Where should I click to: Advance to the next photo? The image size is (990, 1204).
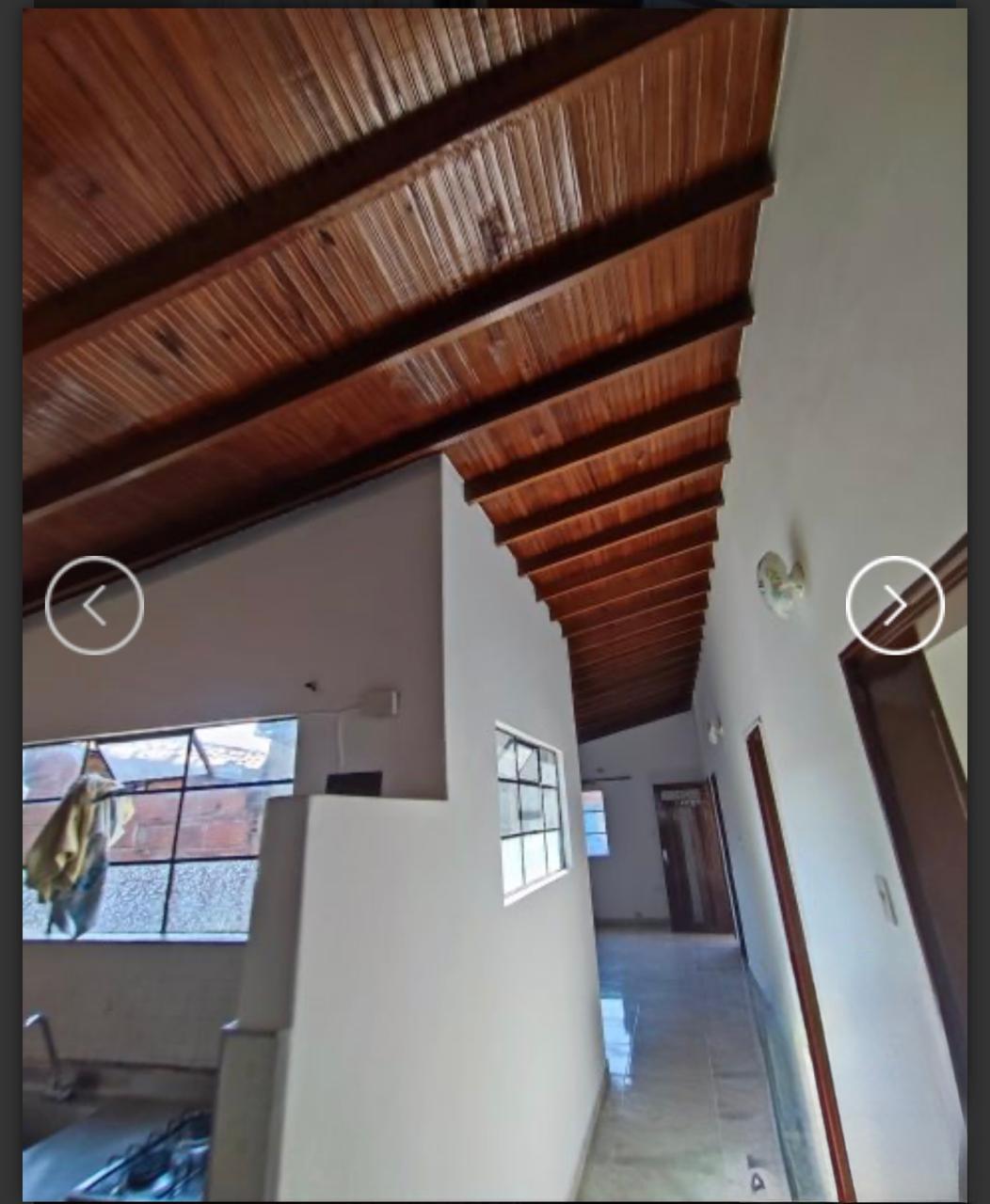click(894, 606)
